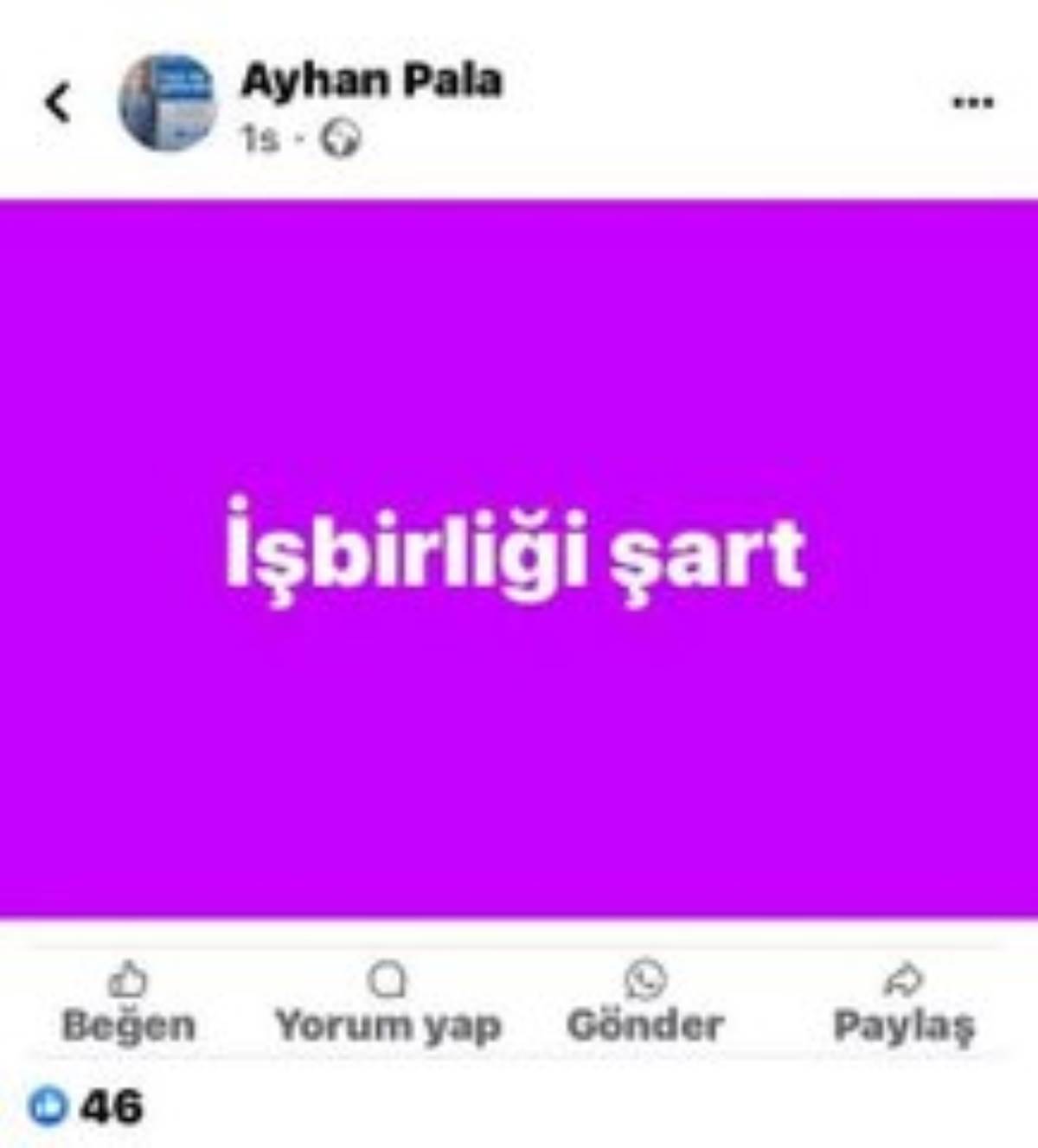View the 46 reactions list
This screenshot has width=1038, height=1148.
[x=86, y=1106]
